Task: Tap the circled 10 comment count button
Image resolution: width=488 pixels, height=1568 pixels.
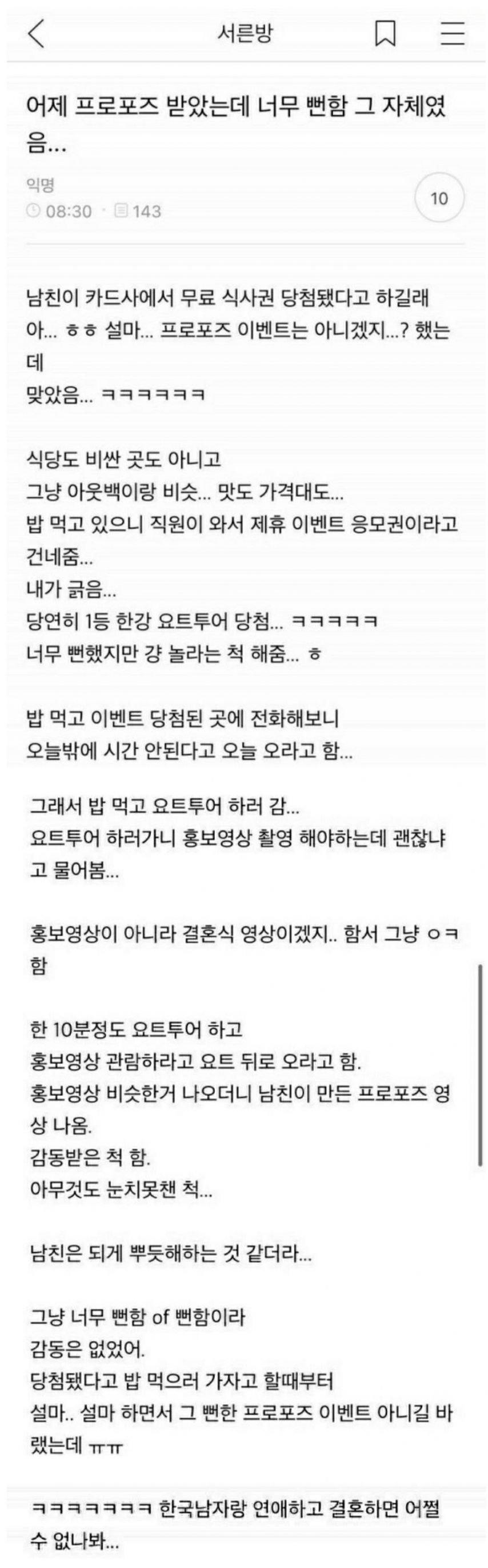Action: [x=439, y=198]
